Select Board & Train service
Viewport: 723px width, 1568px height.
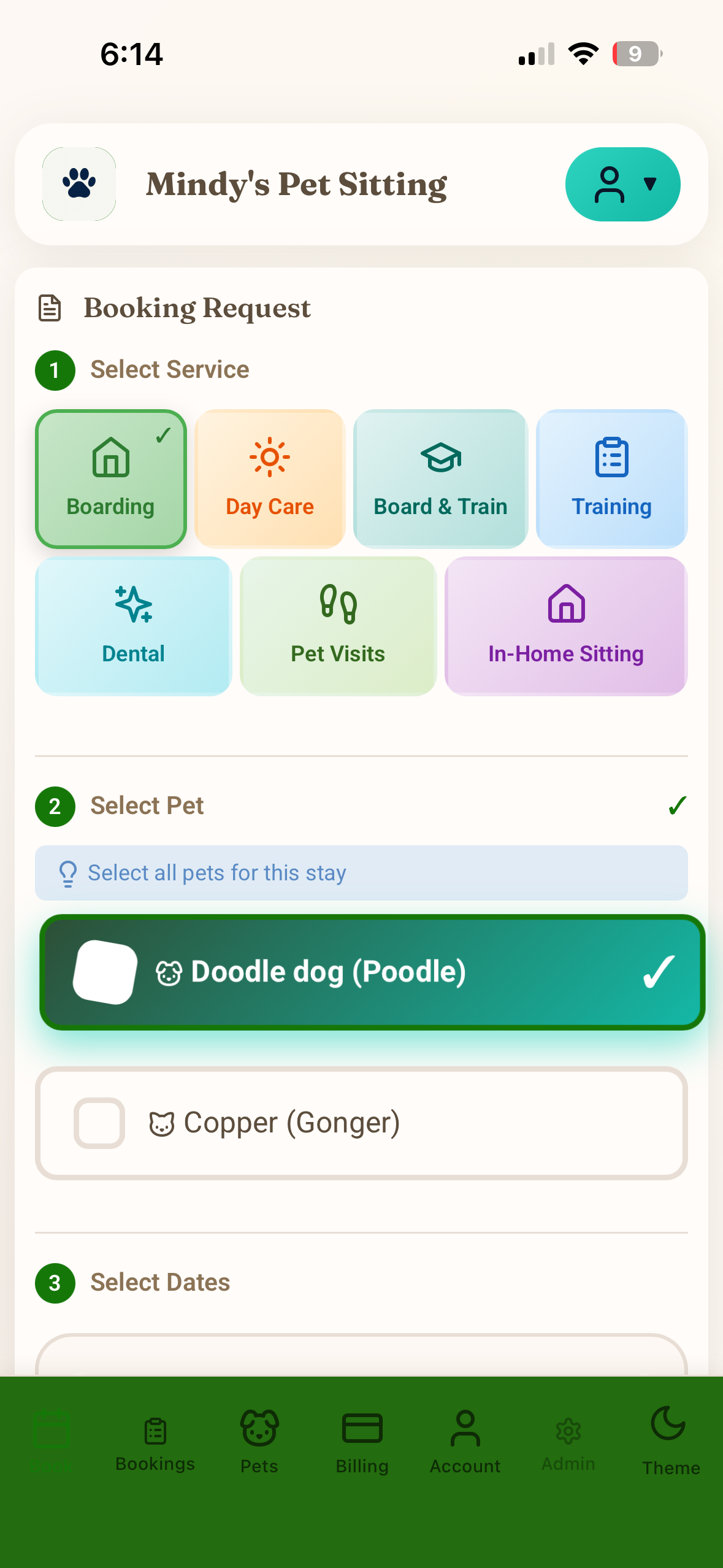[440, 478]
